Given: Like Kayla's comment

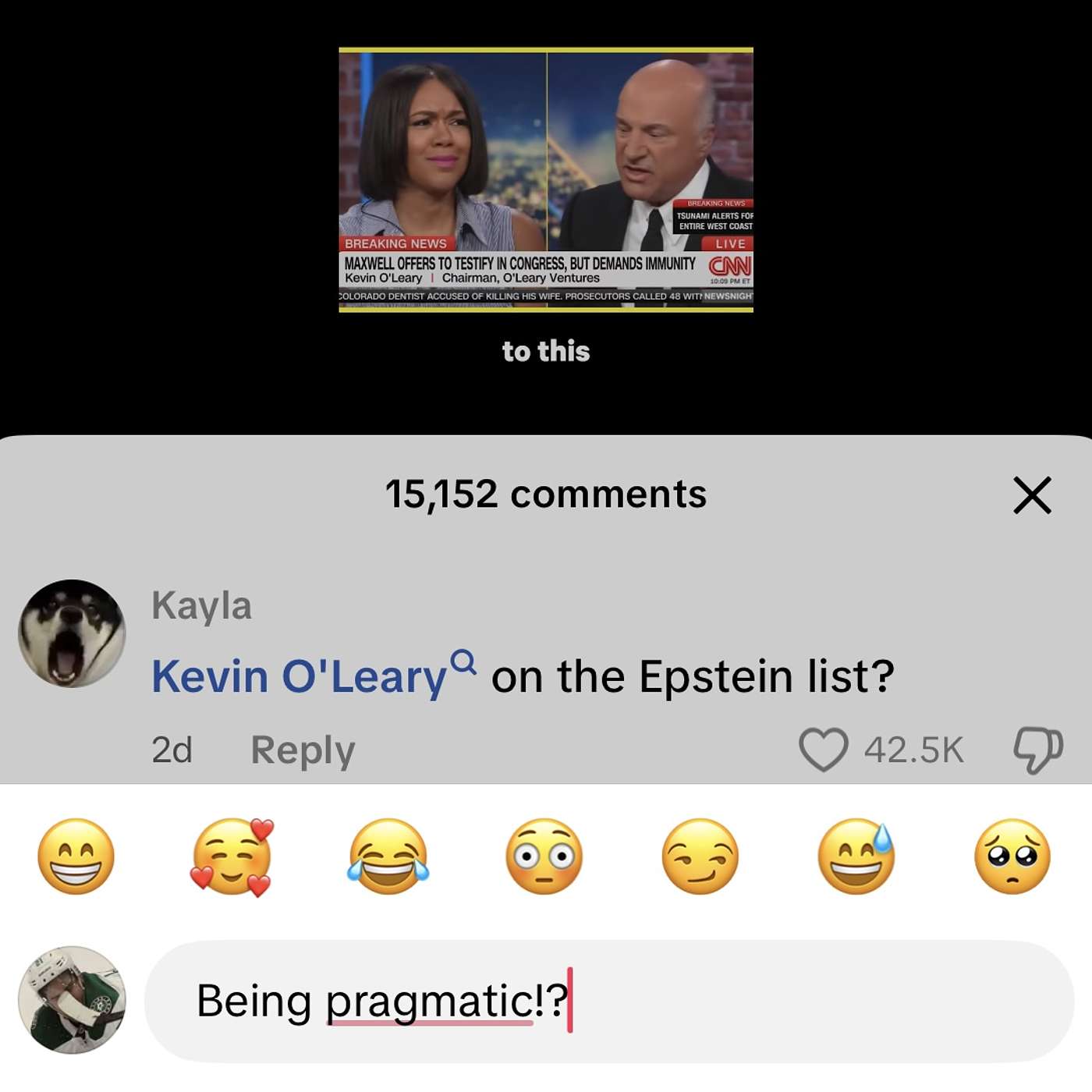Looking at the screenshot, I should 823,750.
